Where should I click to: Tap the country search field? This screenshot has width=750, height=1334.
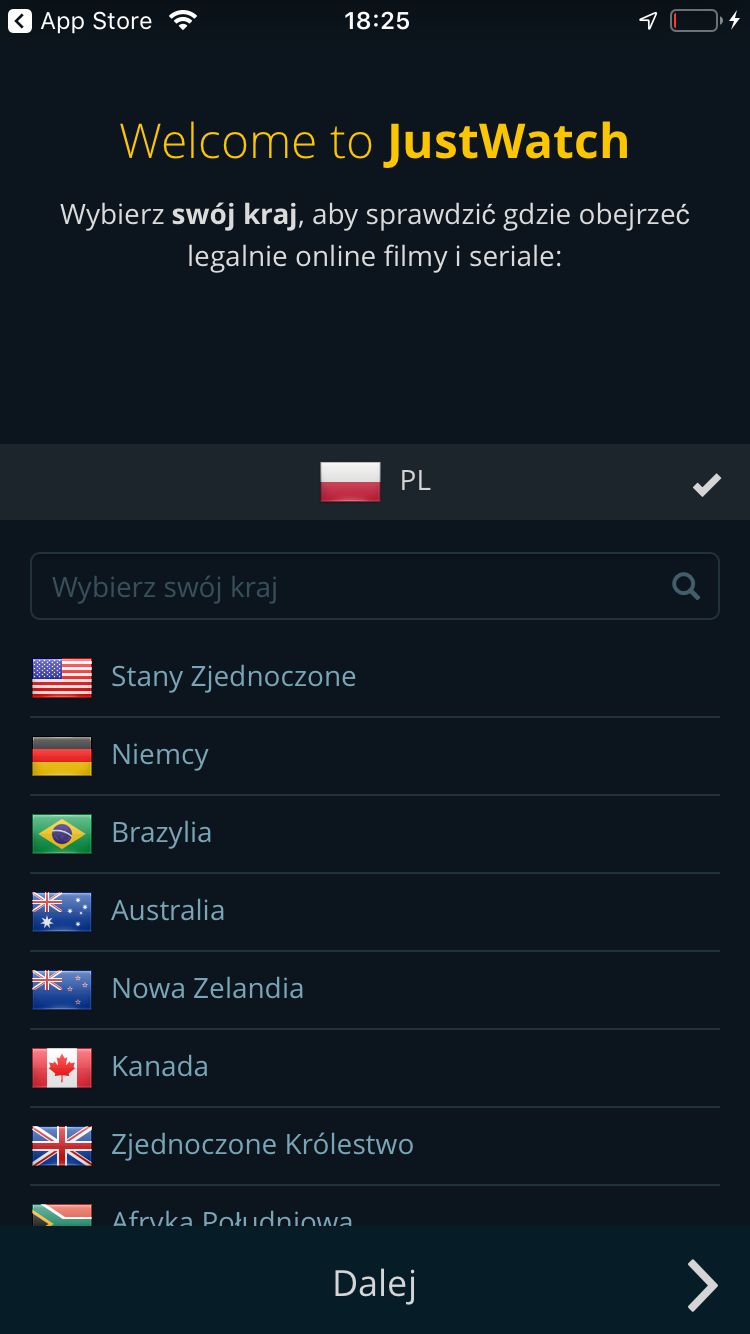point(374,586)
